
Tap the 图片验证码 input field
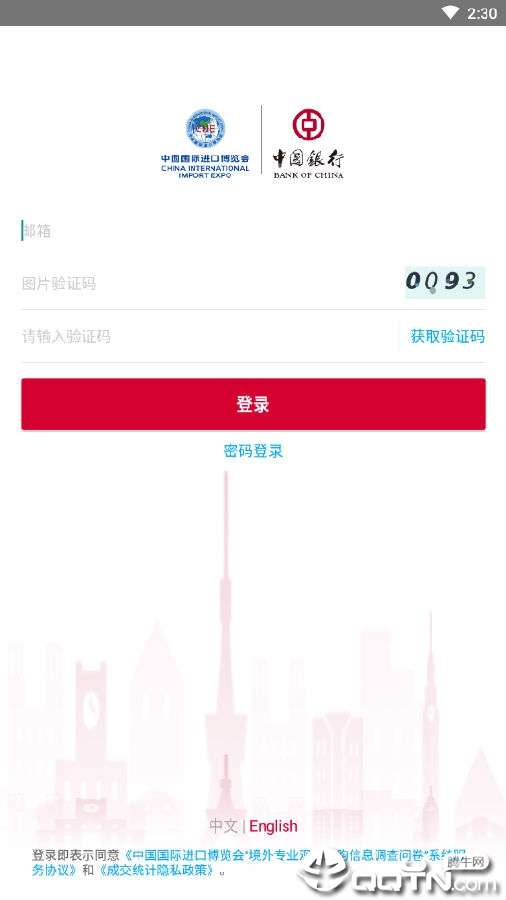[x=212, y=283]
